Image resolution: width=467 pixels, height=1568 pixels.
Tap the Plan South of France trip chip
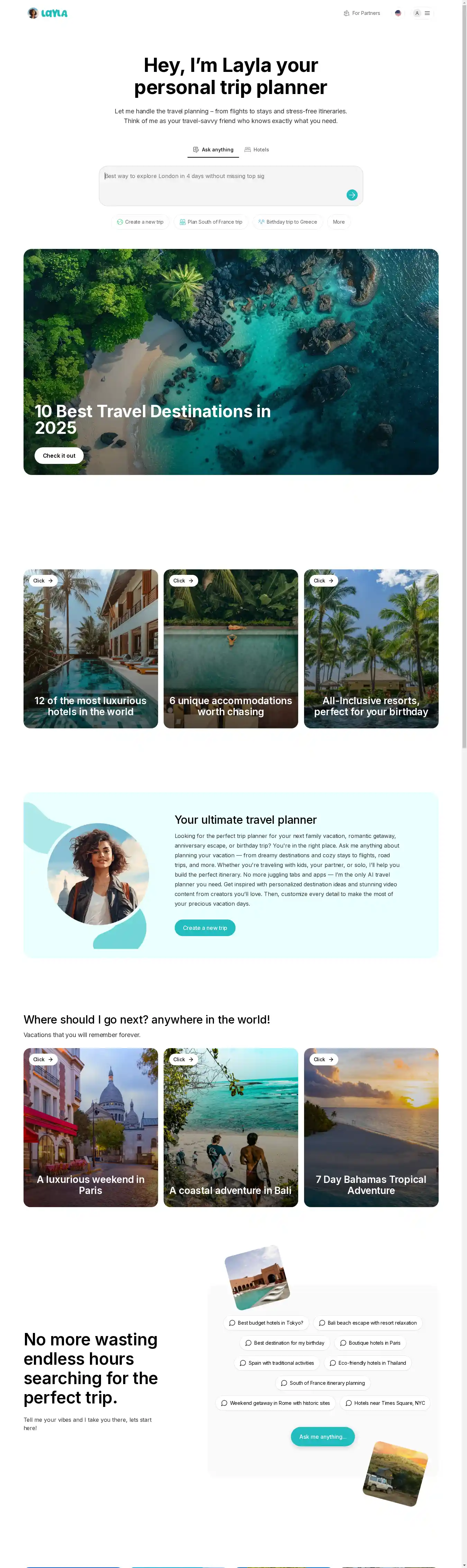point(211,222)
